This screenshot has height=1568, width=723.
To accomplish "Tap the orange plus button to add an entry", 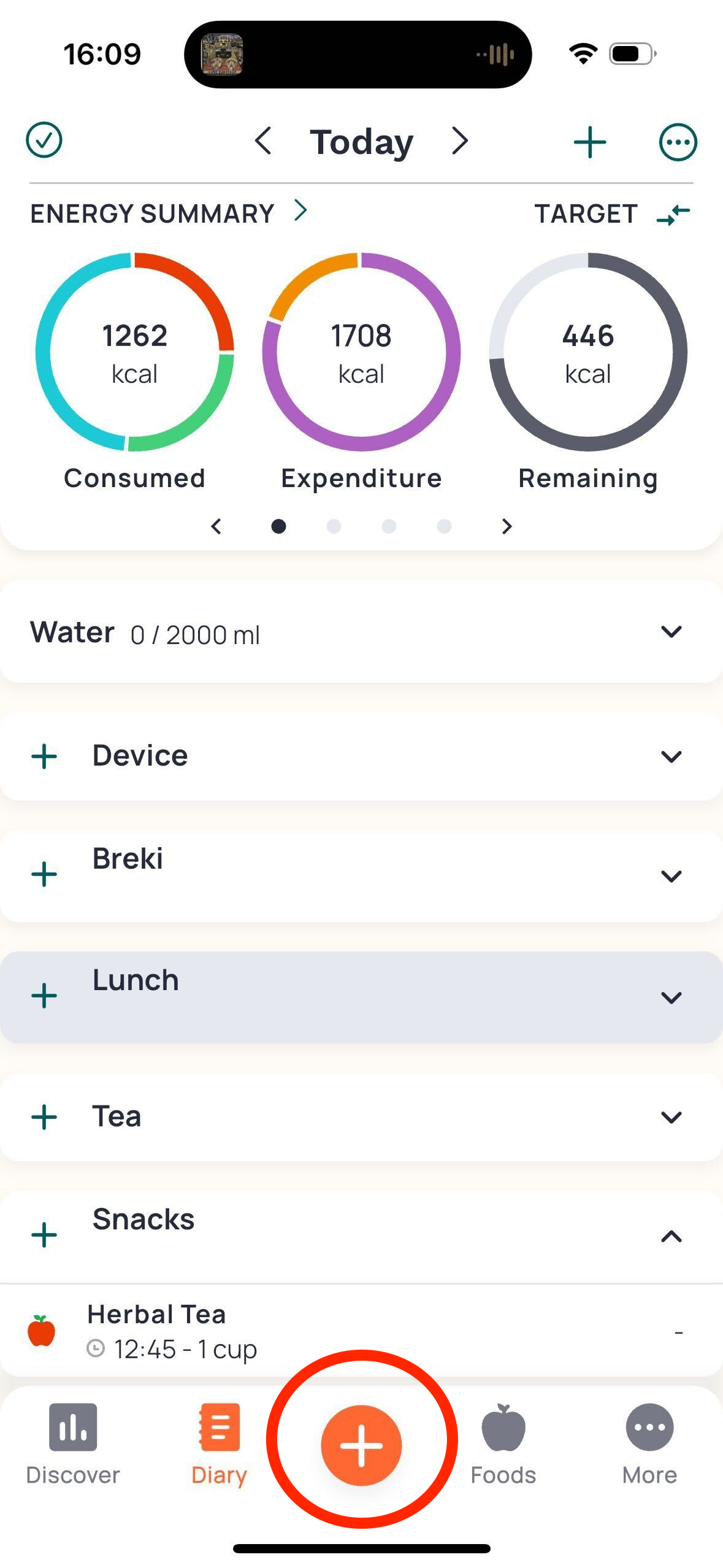I will pos(361,1445).
